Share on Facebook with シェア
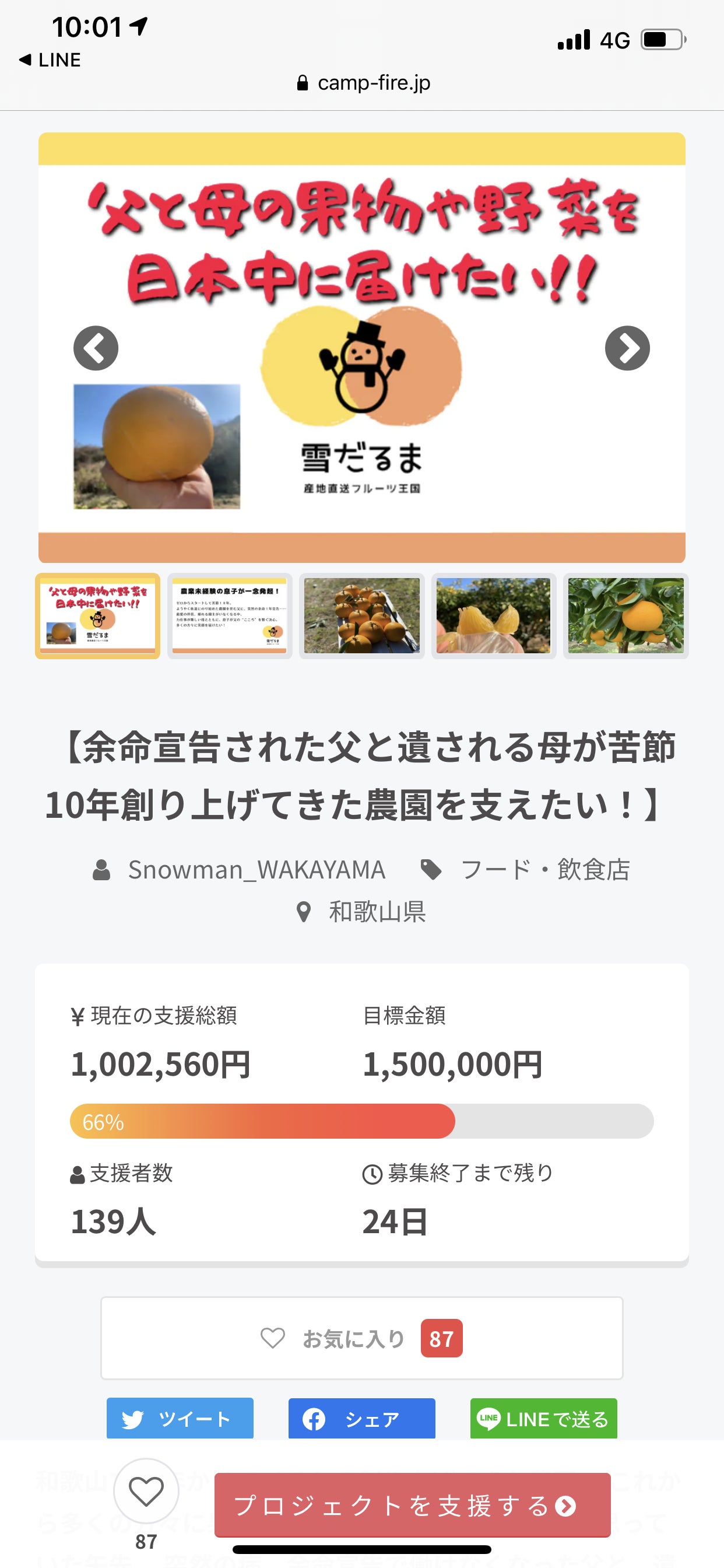 361,1418
